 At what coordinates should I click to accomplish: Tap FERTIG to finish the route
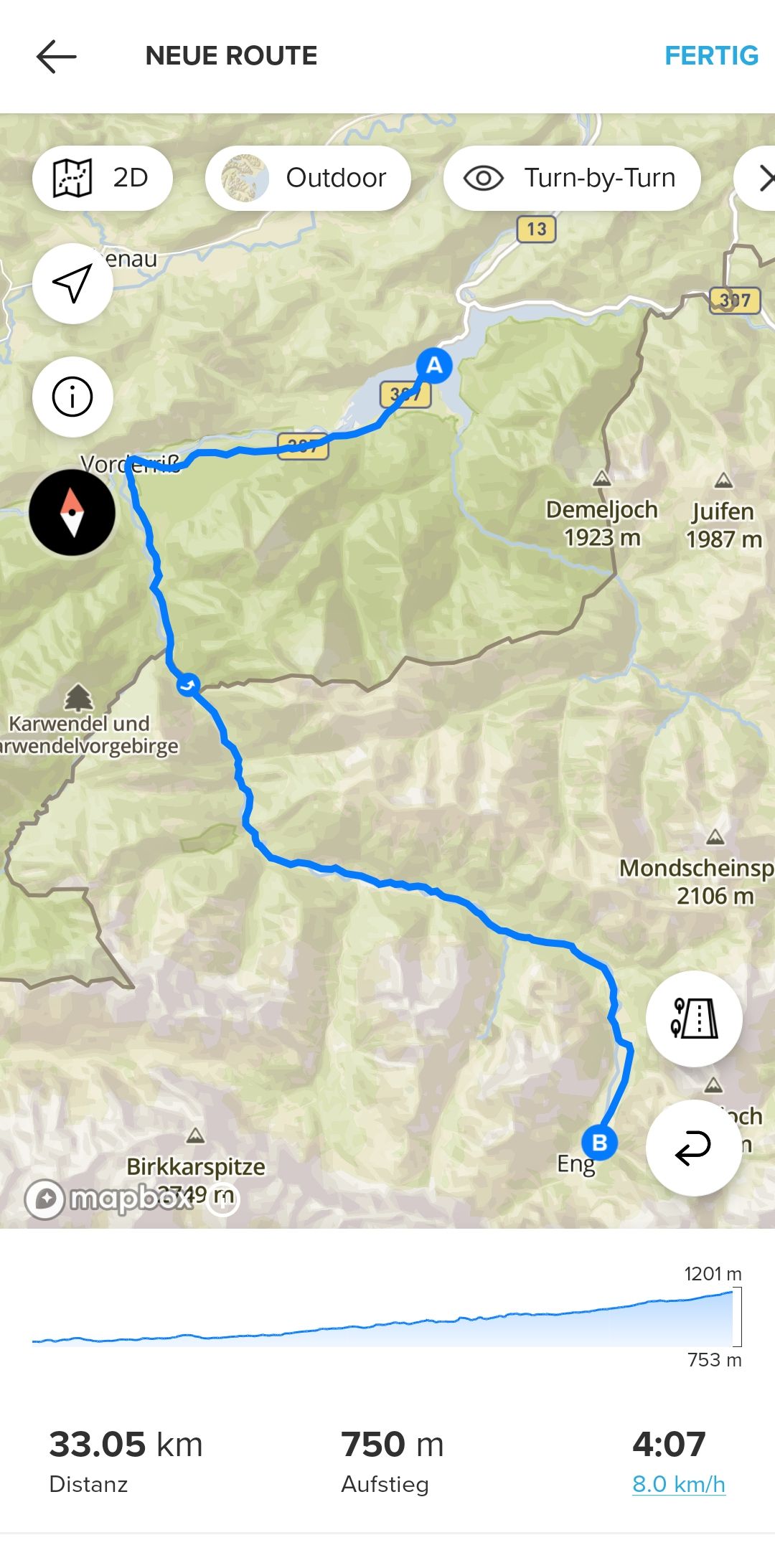click(710, 56)
